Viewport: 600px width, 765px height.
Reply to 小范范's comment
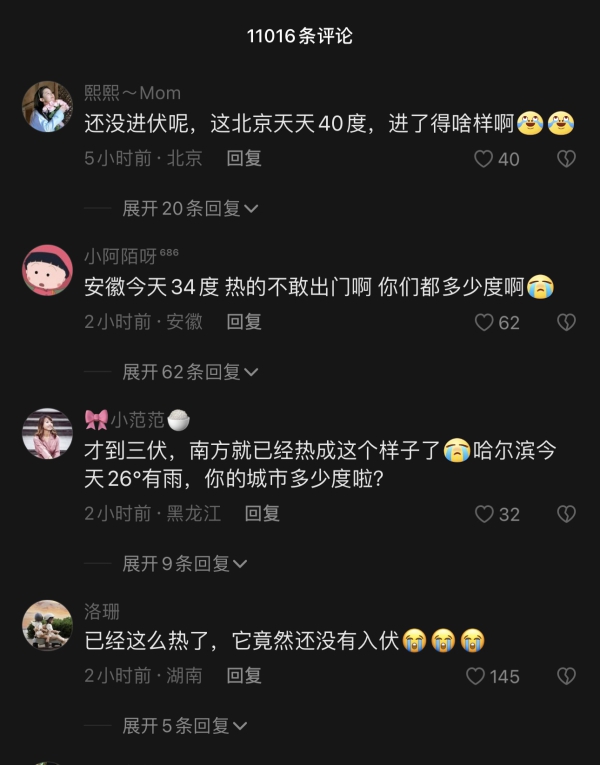click(262, 513)
